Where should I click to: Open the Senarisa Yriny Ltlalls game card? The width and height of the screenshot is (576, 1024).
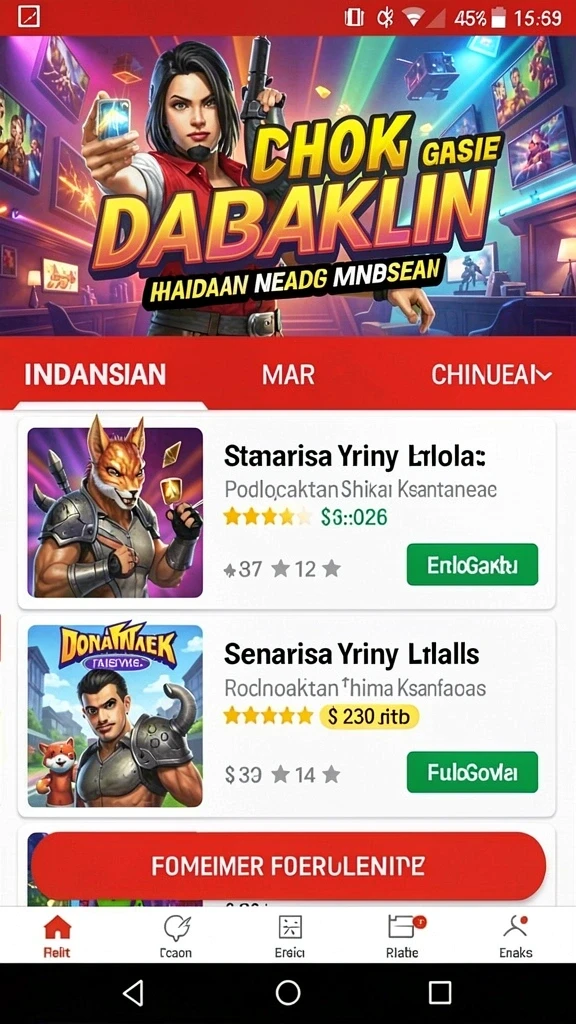point(287,717)
